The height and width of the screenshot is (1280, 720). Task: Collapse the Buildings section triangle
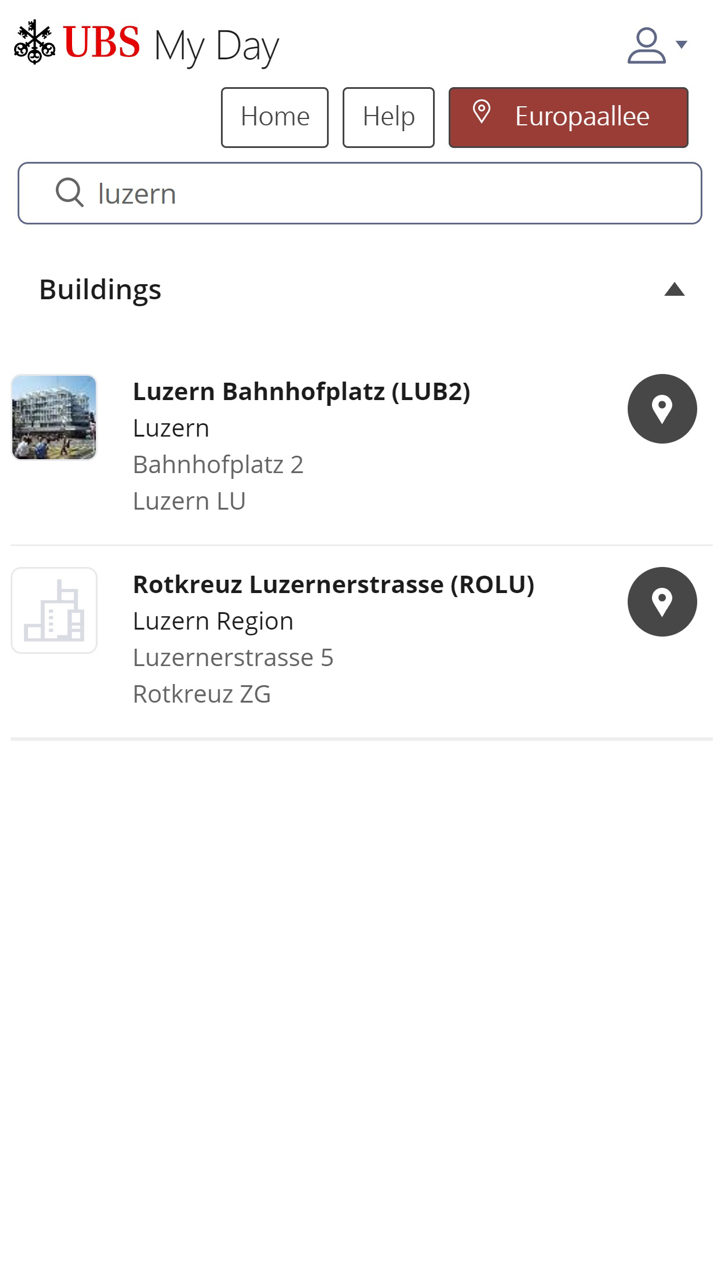[x=675, y=289]
